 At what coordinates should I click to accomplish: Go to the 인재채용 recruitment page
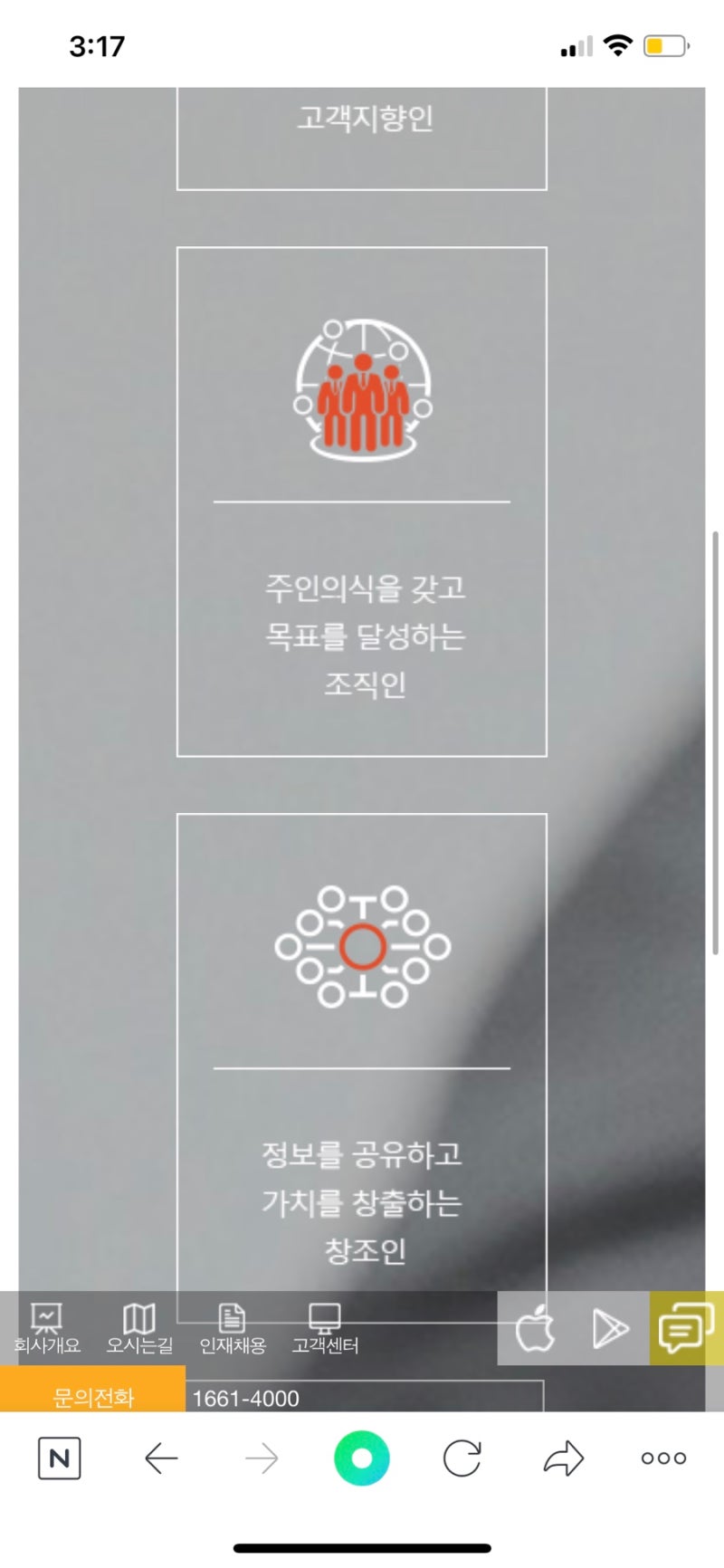pos(233,1328)
